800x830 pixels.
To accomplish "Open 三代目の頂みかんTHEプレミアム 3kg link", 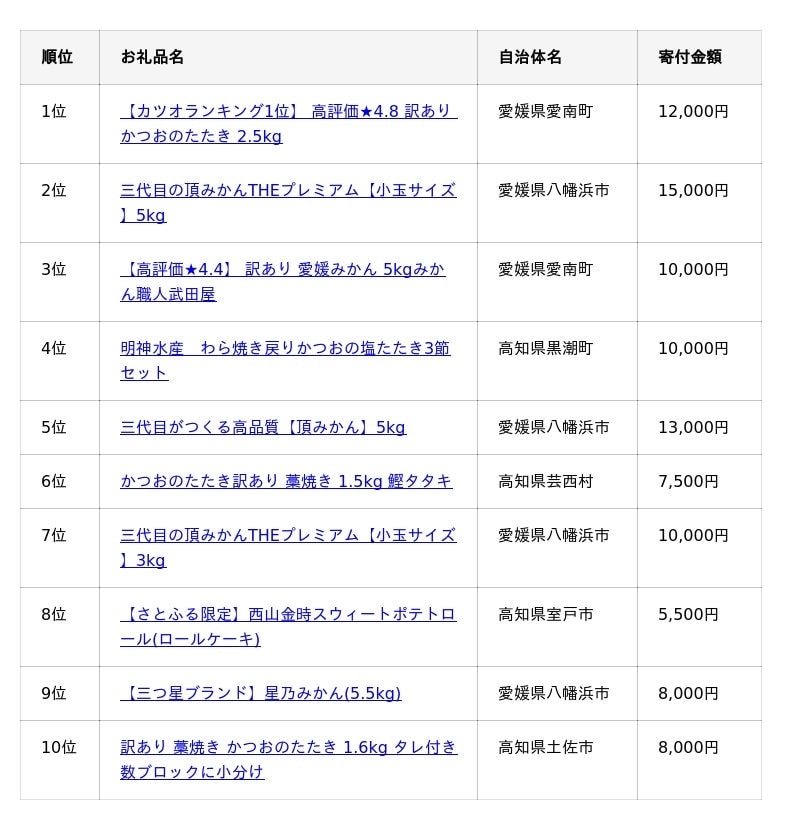I will pyautogui.click(x=288, y=536).
